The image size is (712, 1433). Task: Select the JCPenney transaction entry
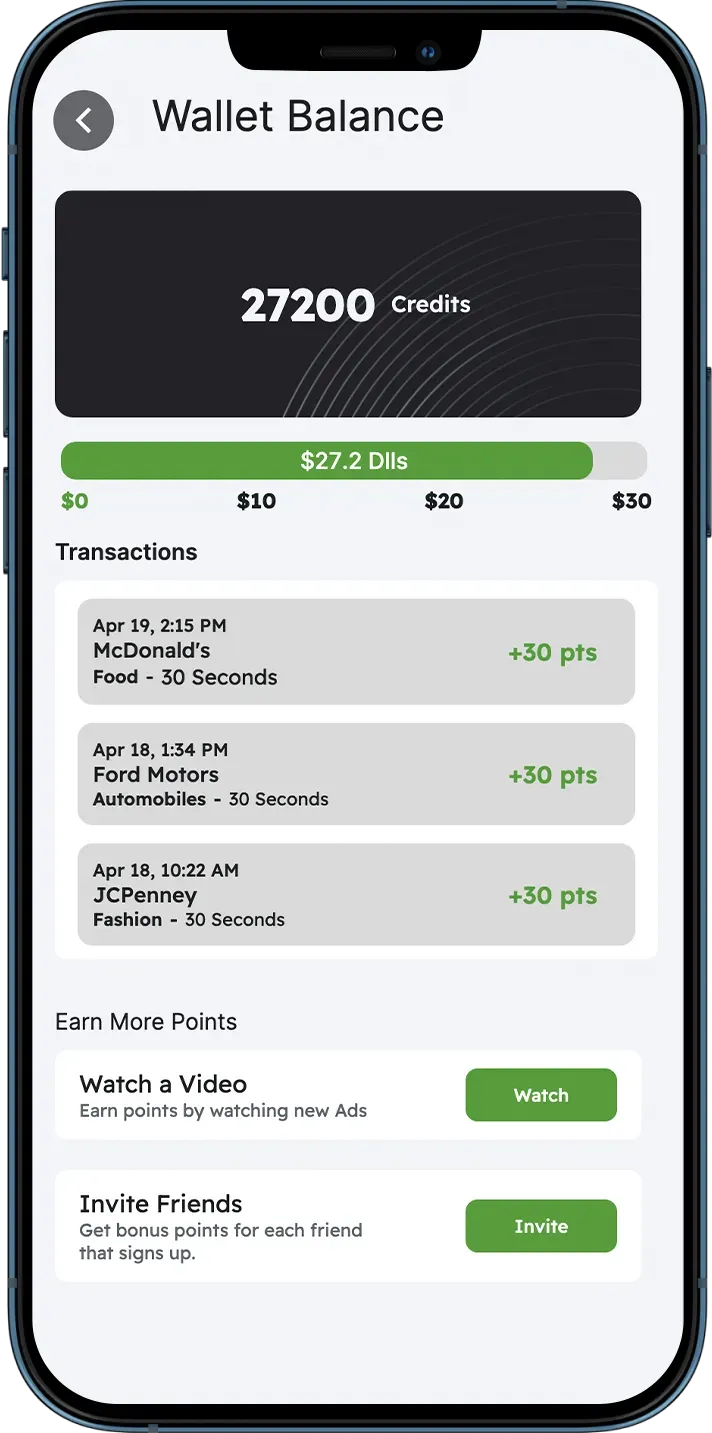(356, 895)
